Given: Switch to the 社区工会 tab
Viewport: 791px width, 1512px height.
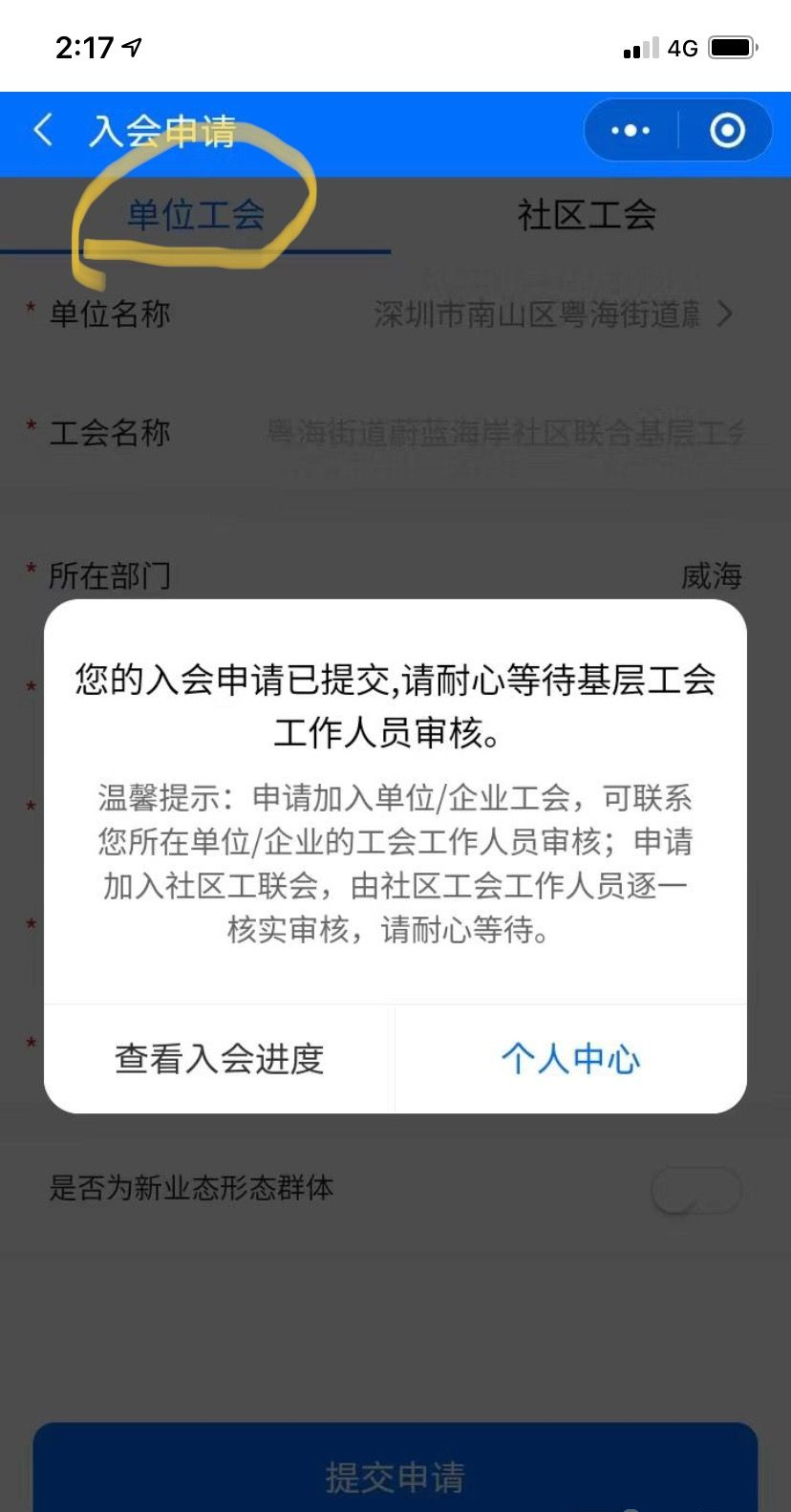Looking at the screenshot, I should (587, 215).
